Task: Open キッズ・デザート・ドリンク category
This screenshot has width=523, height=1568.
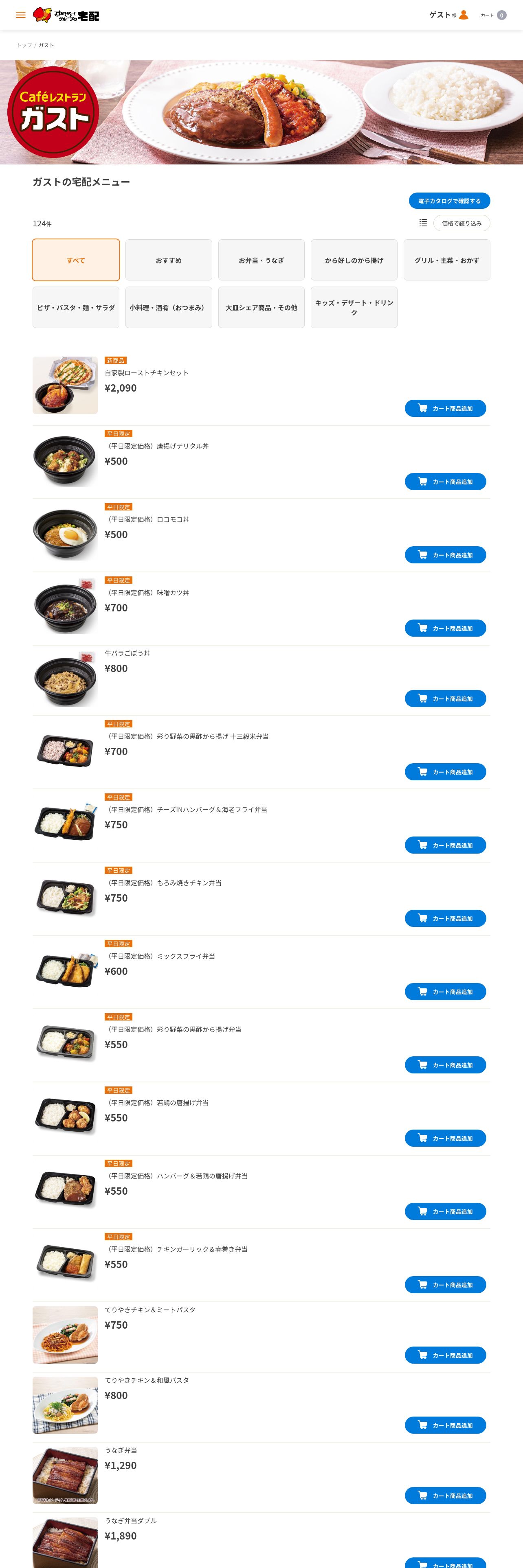Action: [x=354, y=307]
